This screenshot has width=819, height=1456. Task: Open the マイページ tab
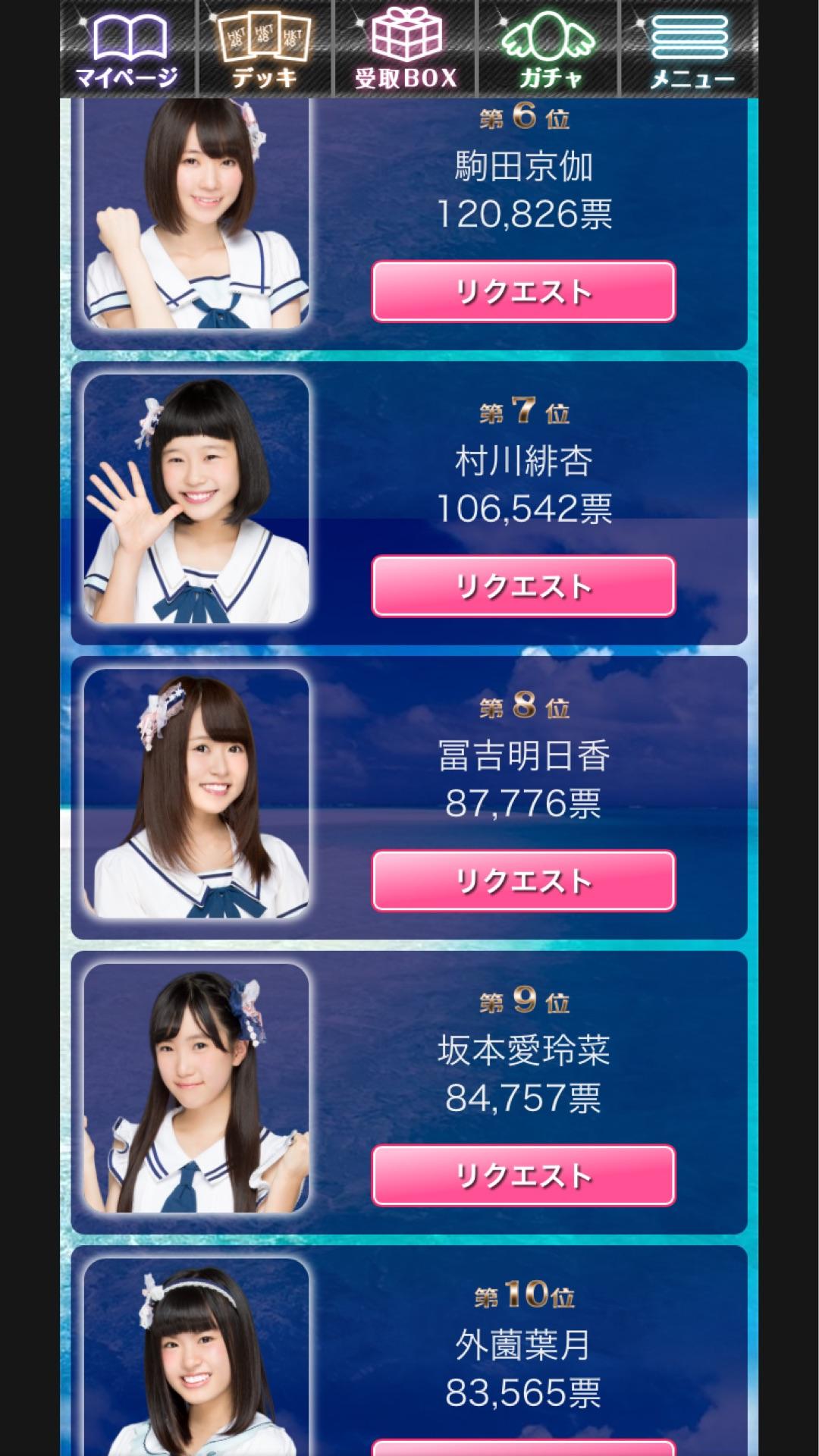coord(127,49)
